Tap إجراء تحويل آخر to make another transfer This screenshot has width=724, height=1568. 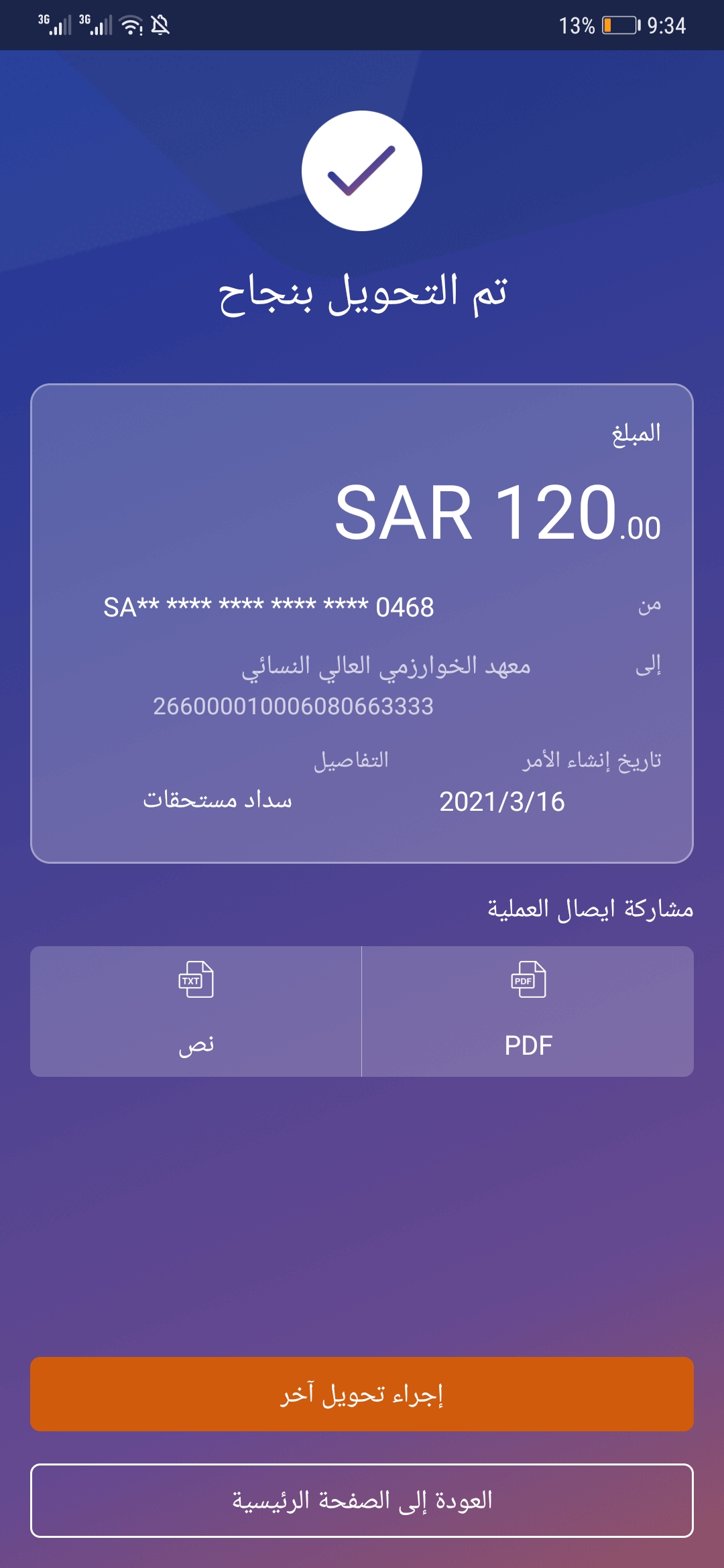(362, 1394)
